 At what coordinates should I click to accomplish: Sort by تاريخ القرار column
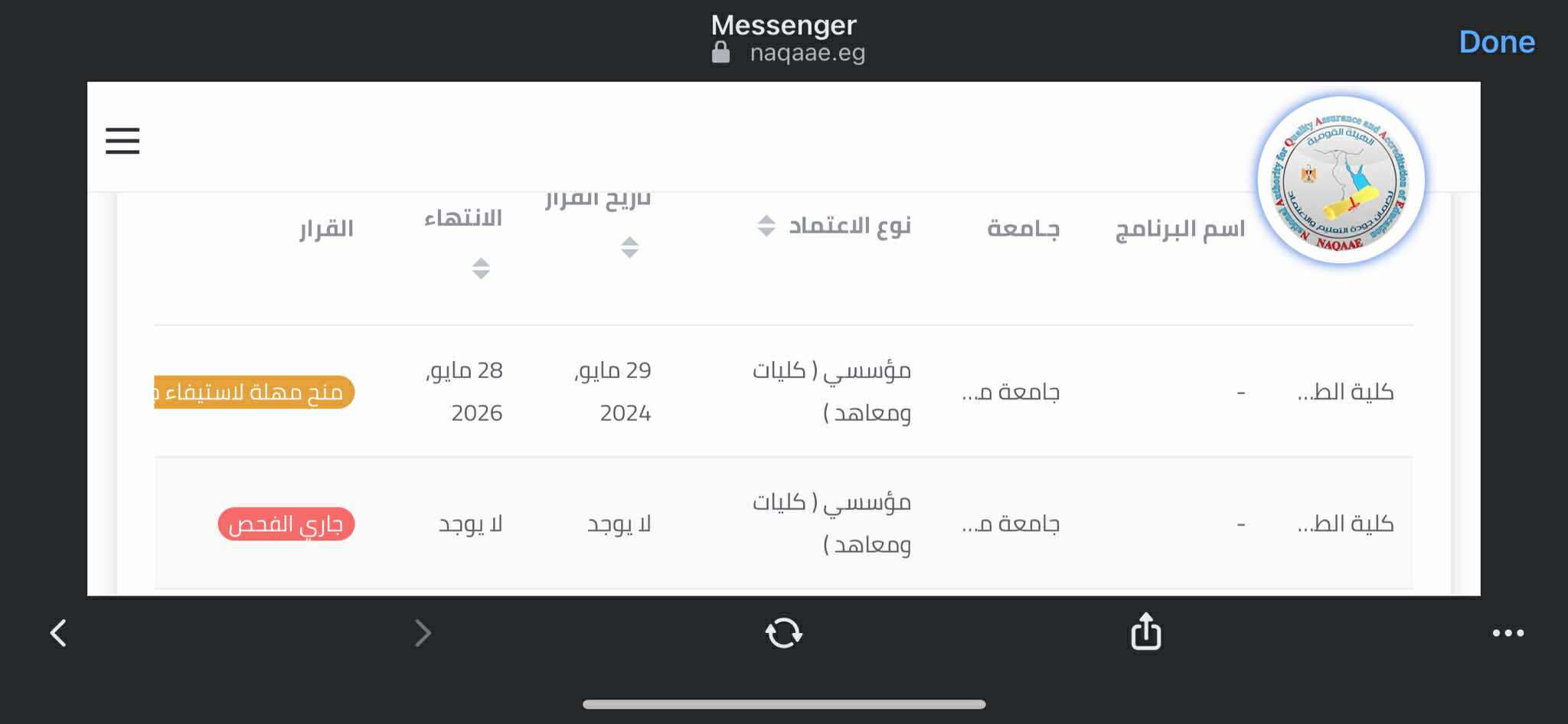click(x=629, y=247)
